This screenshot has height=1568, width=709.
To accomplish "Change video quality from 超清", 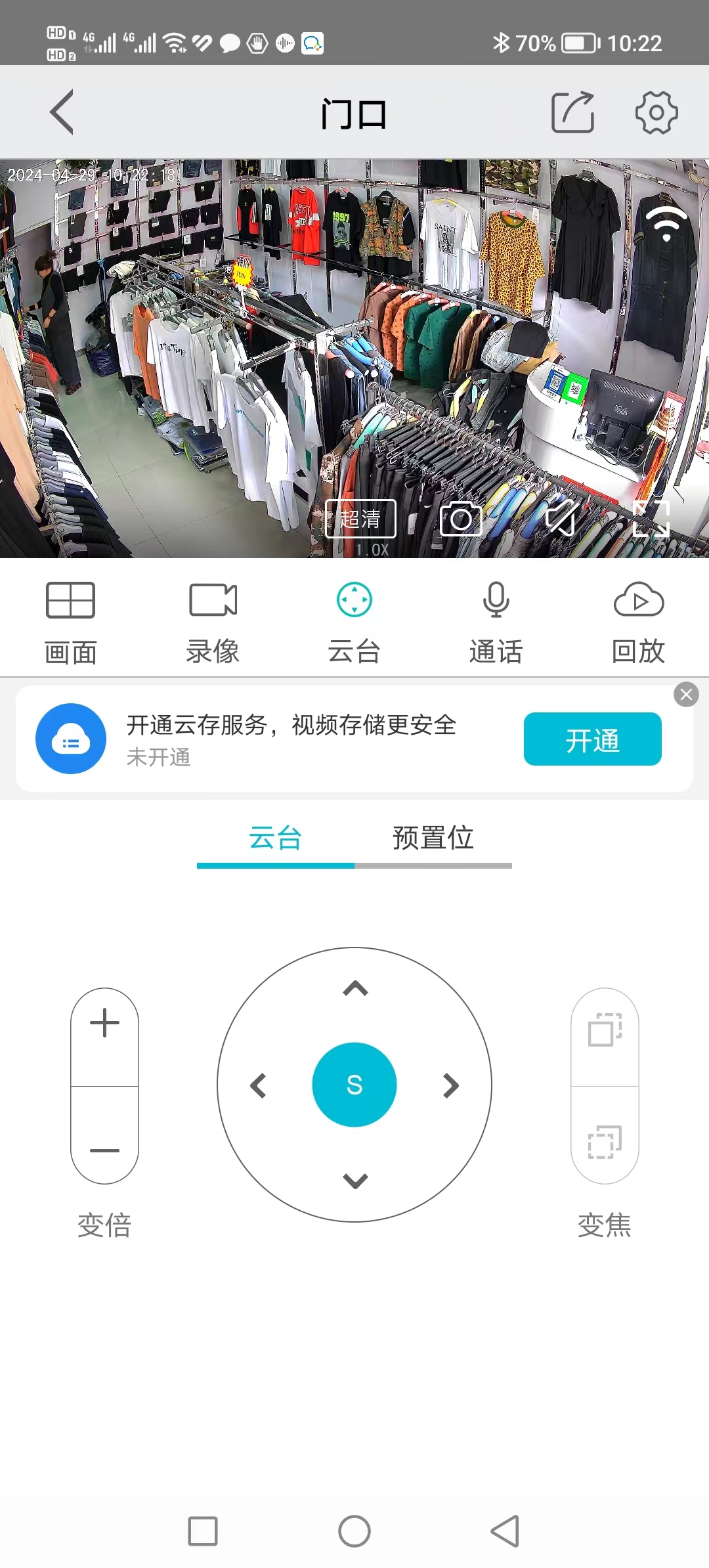I will [x=360, y=519].
